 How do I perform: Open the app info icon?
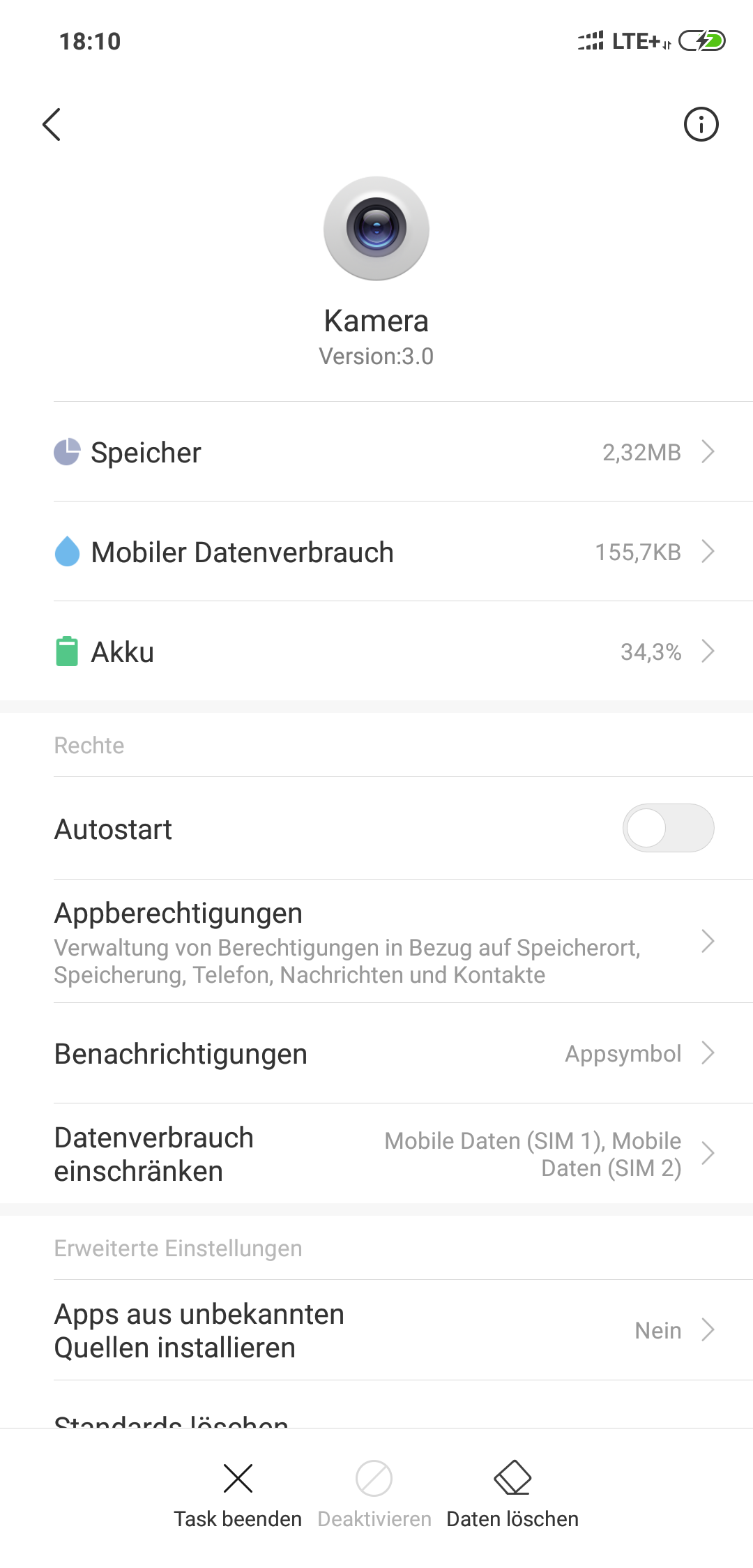coord(701,125)
